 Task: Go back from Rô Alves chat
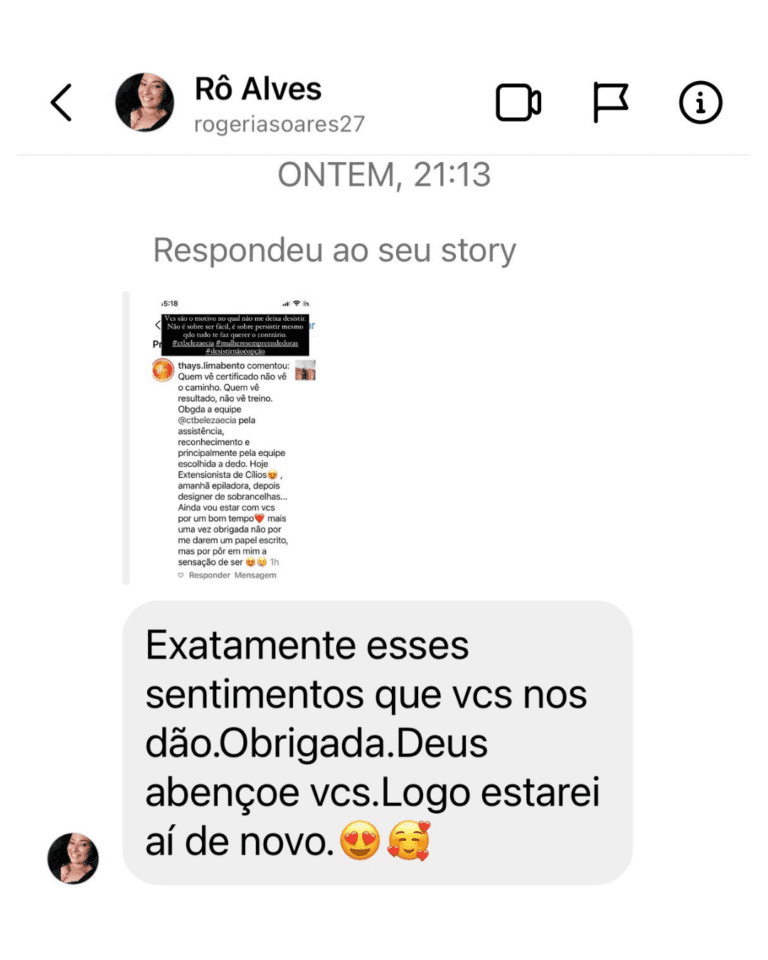coord(62,103)
